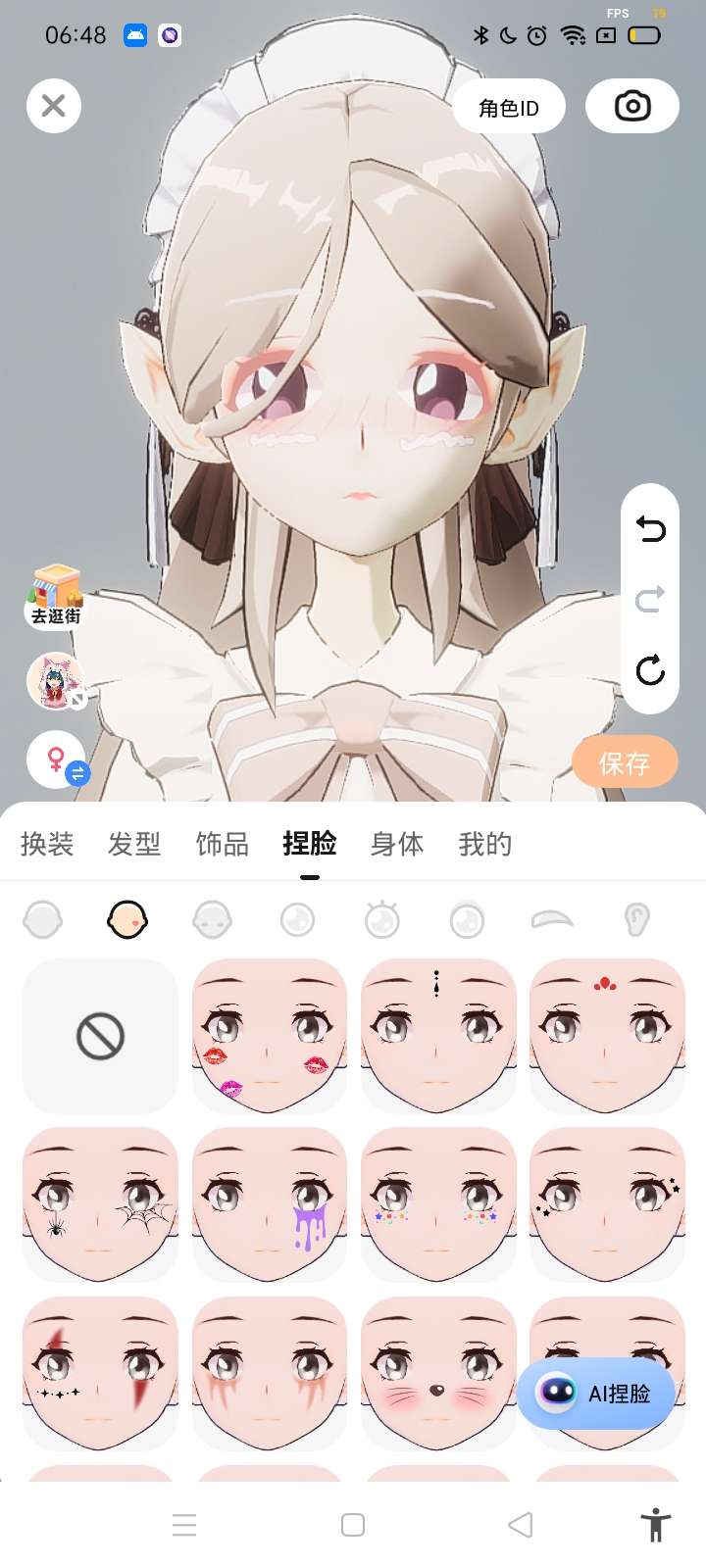Switch character gender with the female symbol

pyautogui.click(x=57, y=760)
